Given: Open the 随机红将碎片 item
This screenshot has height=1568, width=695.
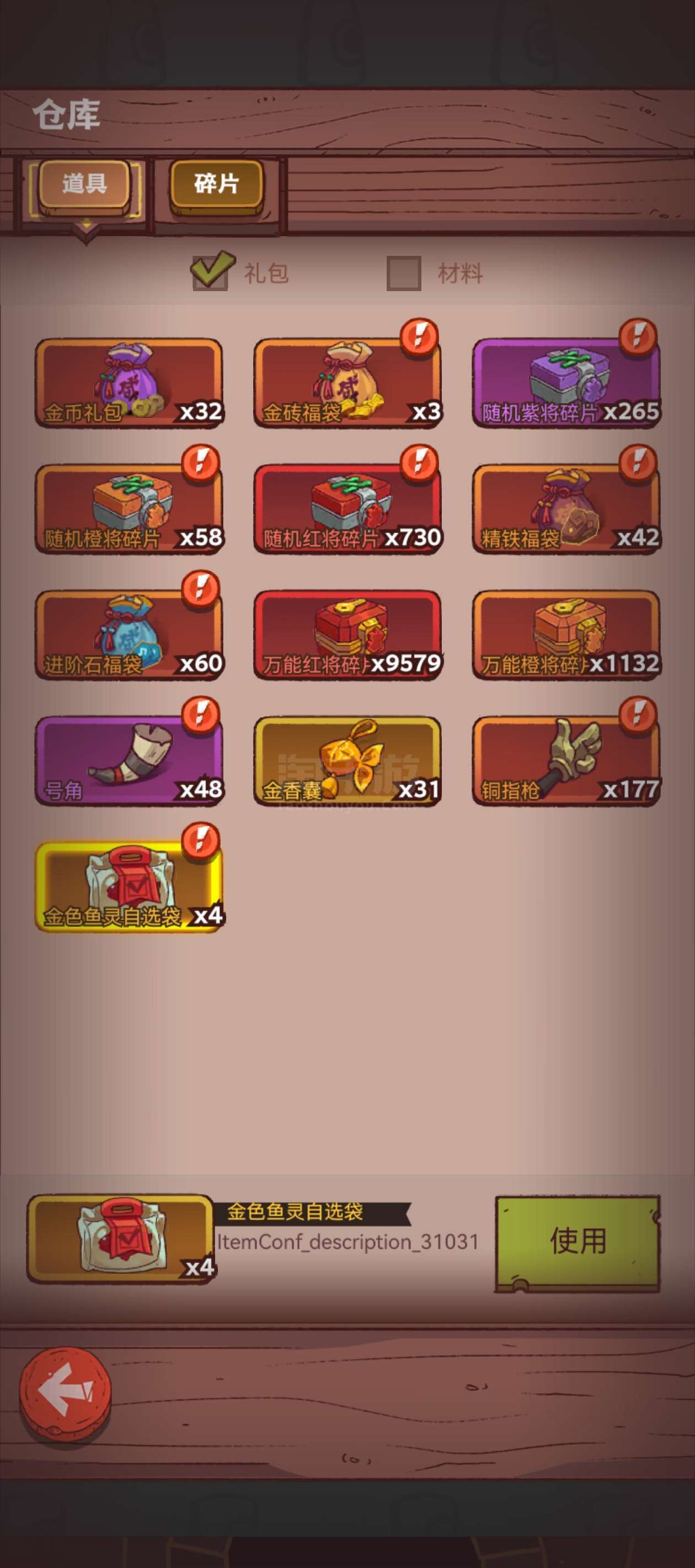Looking at the screenshot, I should tap(348, 509).
